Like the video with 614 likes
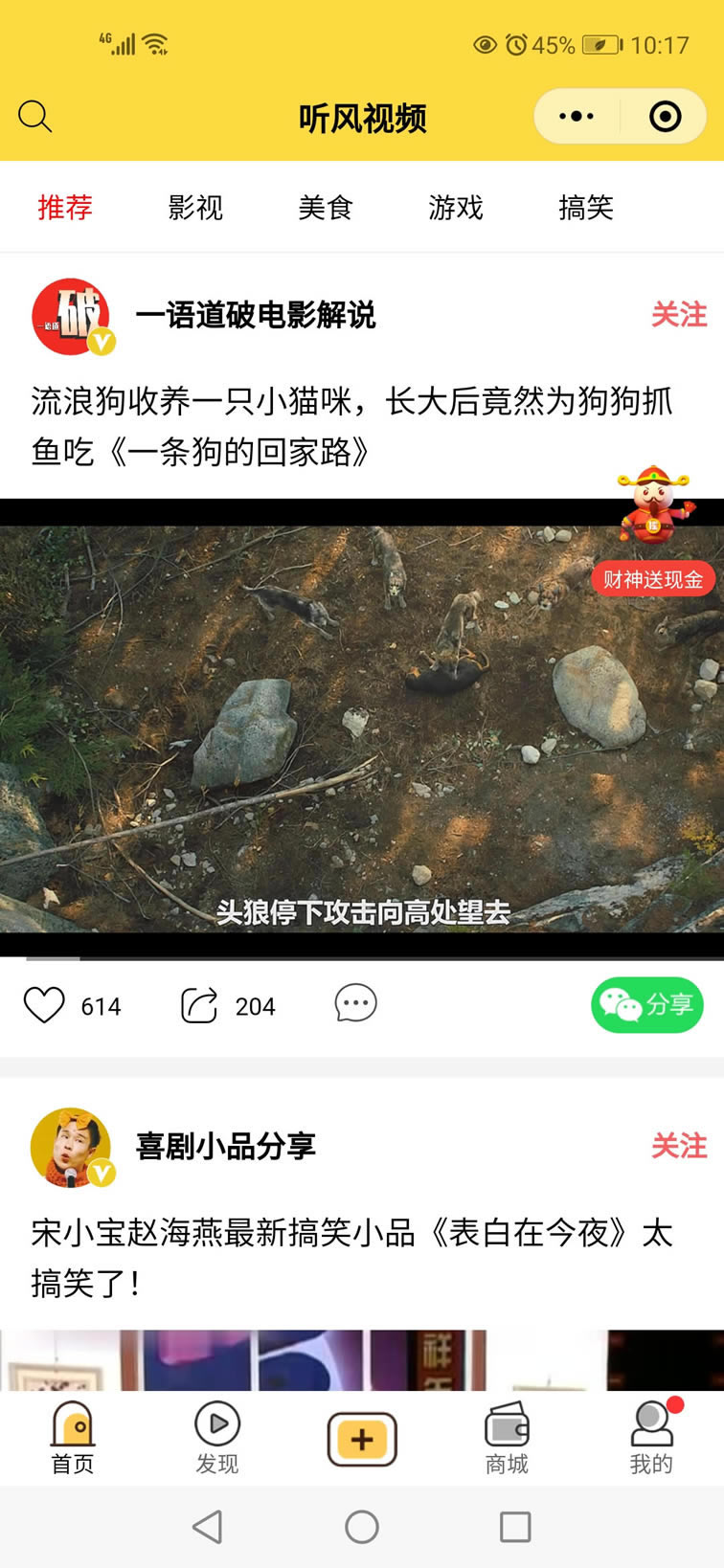724x1568 pixels. coord(44,1005)
